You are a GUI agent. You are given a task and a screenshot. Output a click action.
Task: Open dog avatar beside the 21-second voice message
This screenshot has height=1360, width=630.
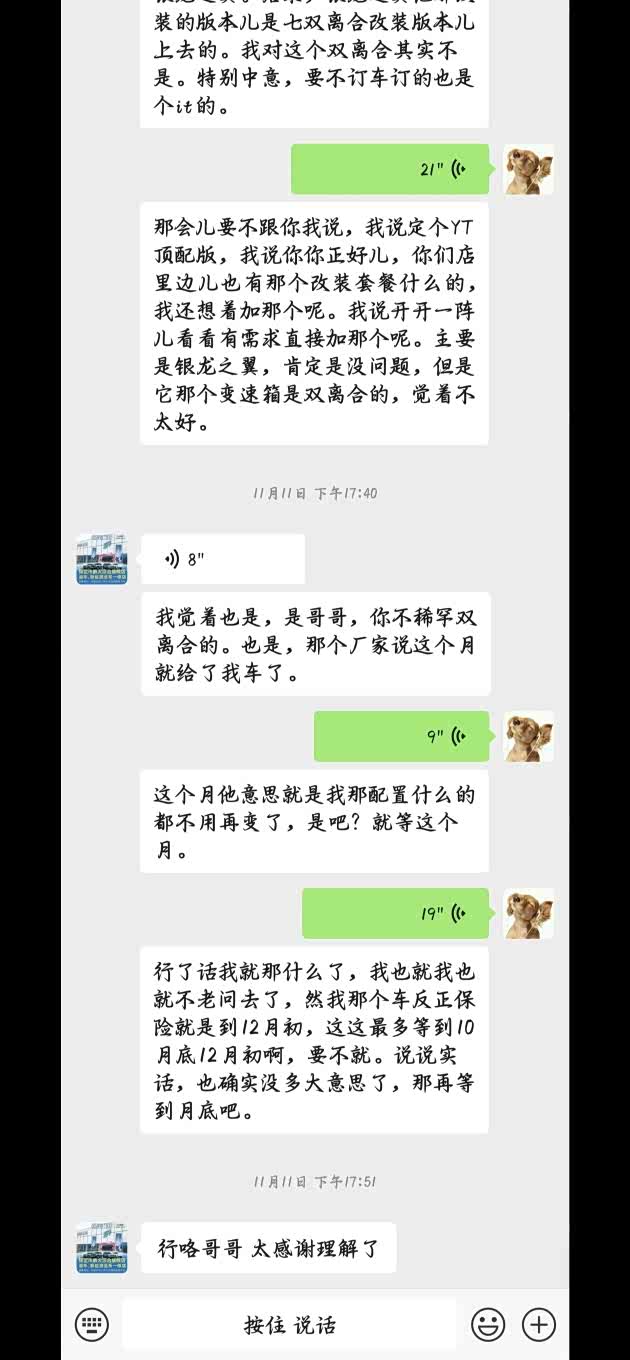pos(529,169)
